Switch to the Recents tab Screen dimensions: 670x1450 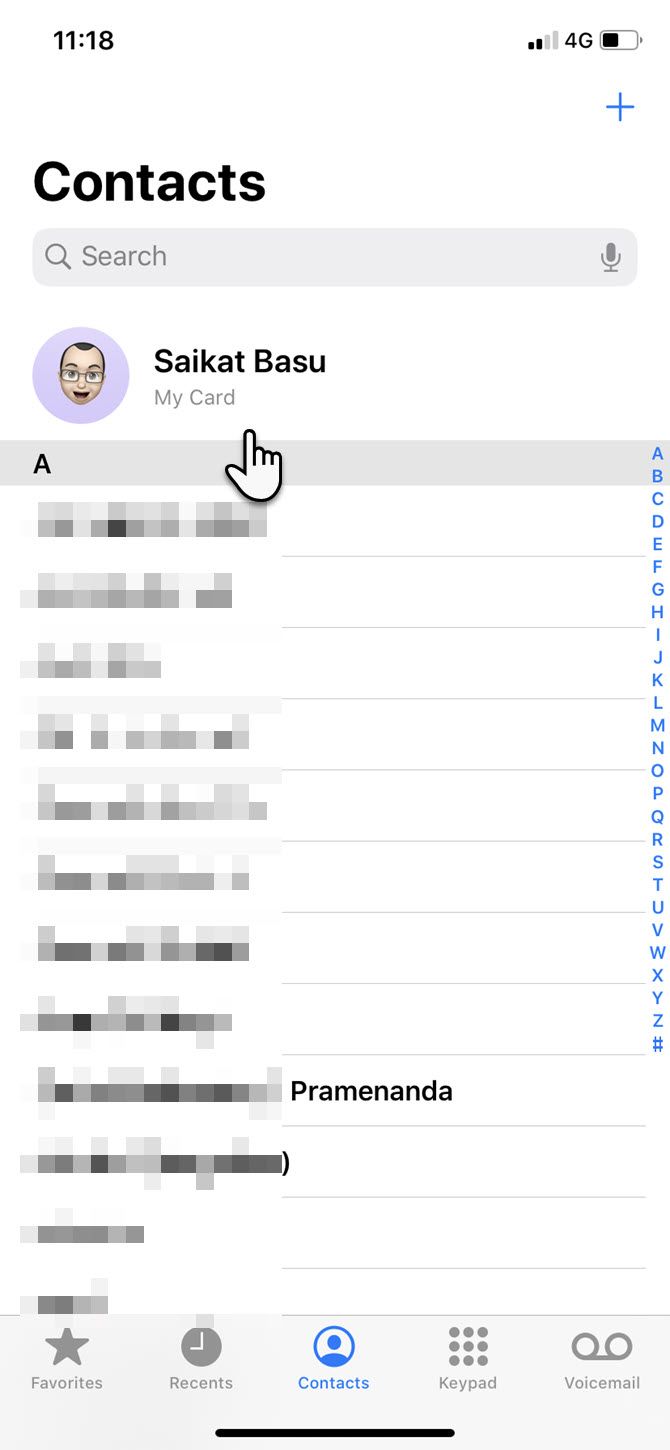tap(201, 1359)
